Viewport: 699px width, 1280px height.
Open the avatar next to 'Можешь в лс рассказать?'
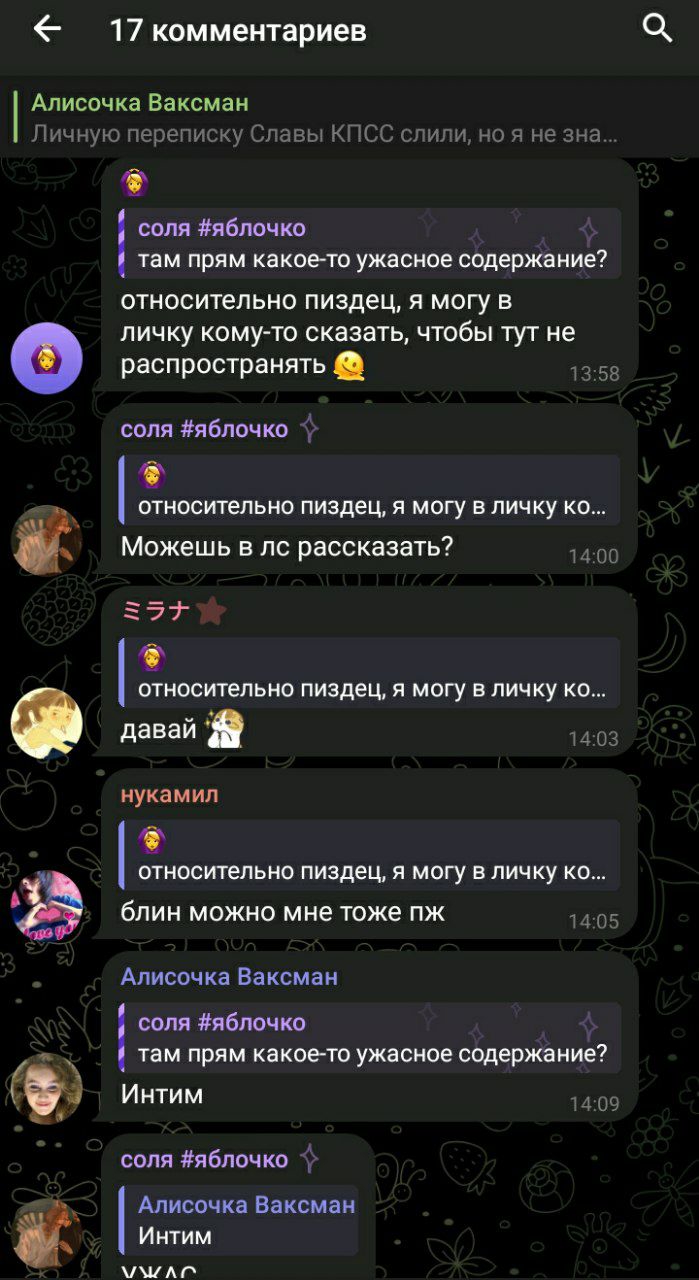(46, 540)
